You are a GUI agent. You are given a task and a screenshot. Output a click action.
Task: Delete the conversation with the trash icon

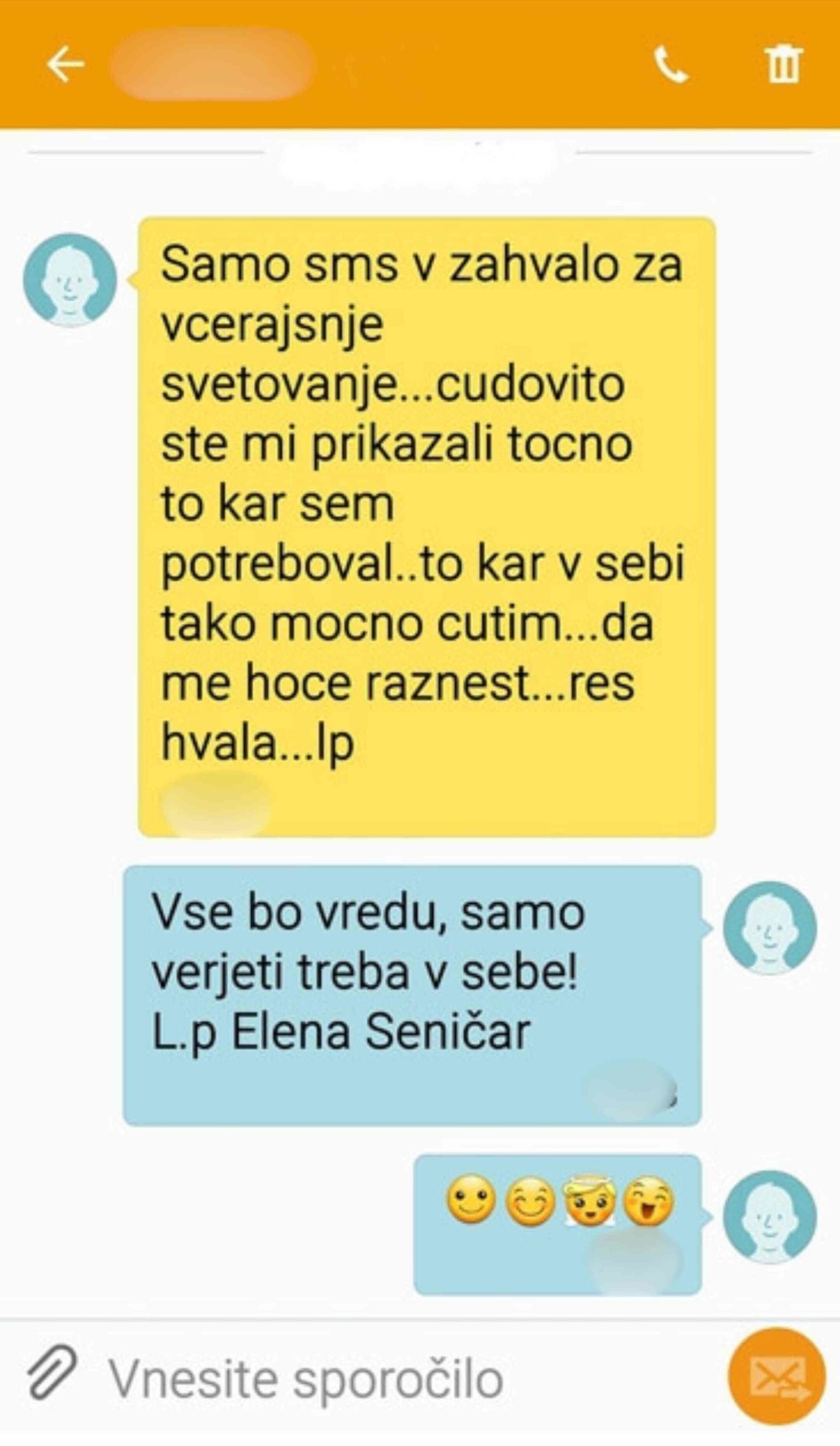tap(783, 64)
